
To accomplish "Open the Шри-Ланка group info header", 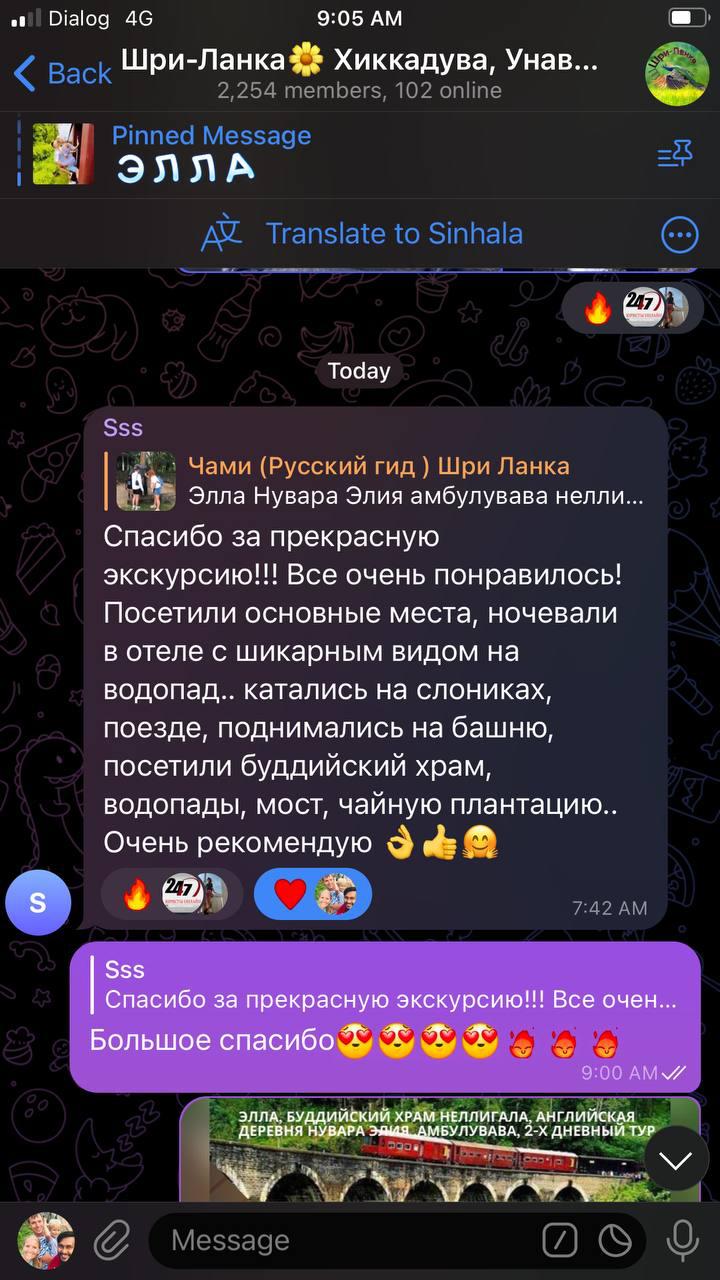I will pos(360,73).
